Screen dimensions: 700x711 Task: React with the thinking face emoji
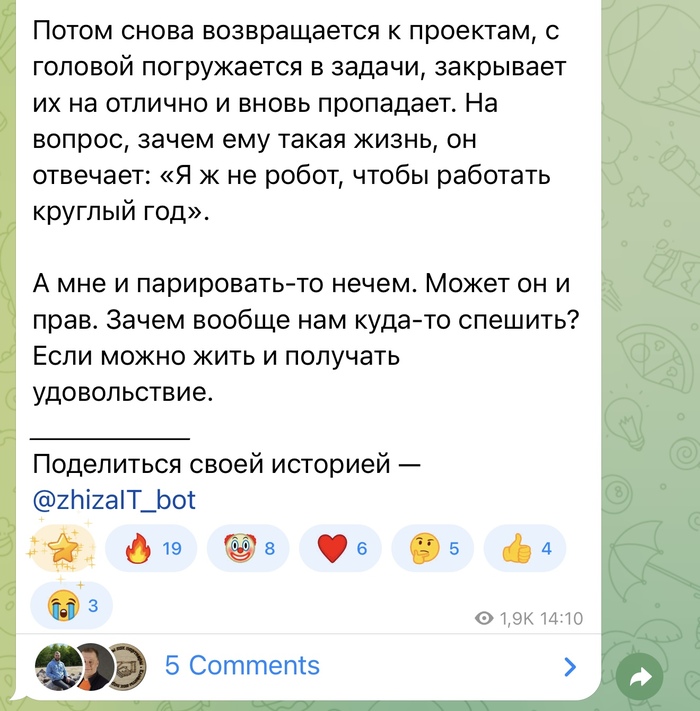coord(436,548)
